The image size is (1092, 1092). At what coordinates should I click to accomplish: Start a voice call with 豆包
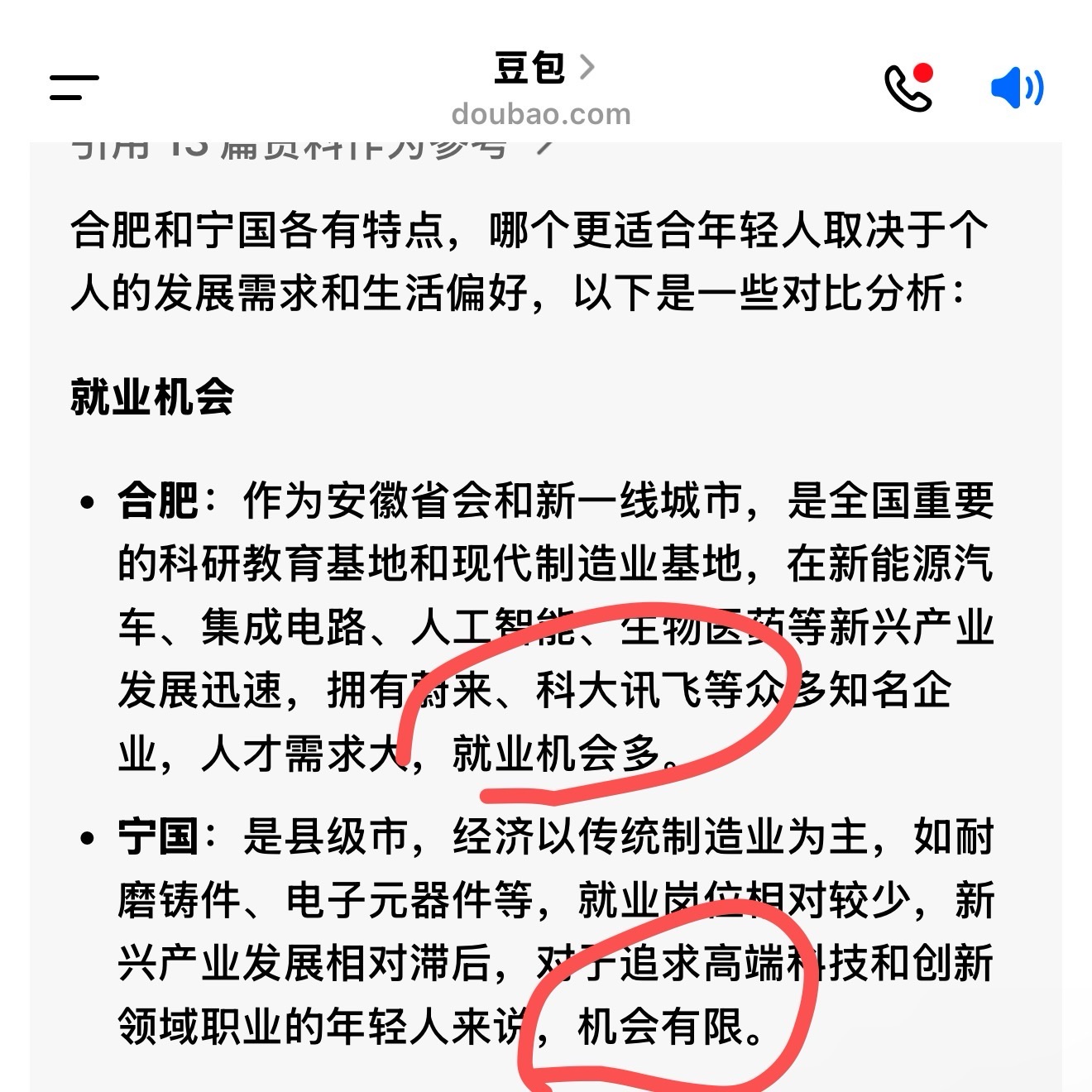coord(908,88)
